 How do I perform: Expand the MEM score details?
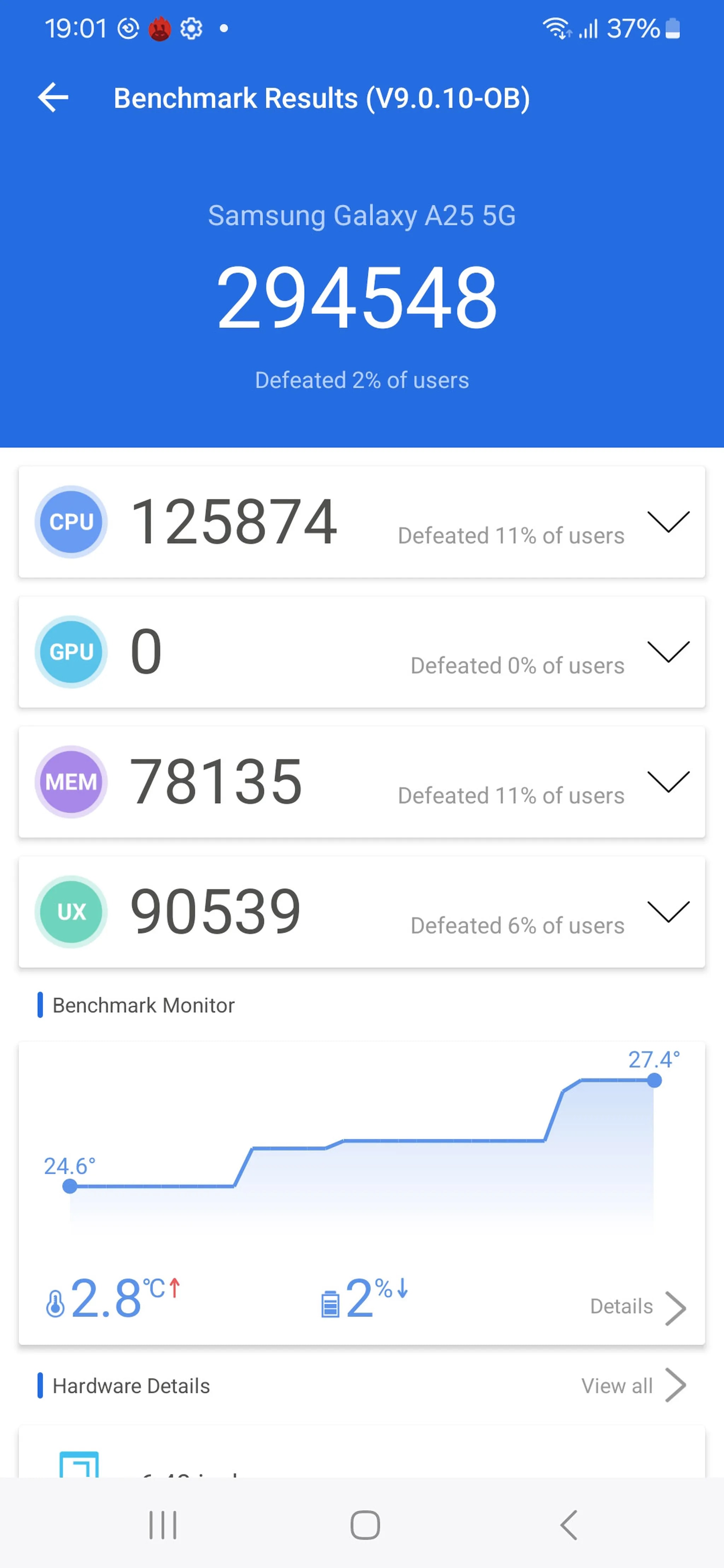668,782
